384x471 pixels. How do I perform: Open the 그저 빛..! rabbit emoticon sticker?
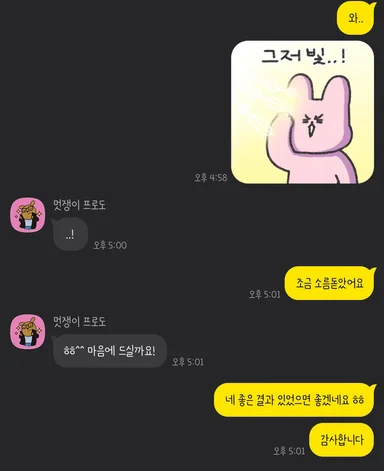303,112
